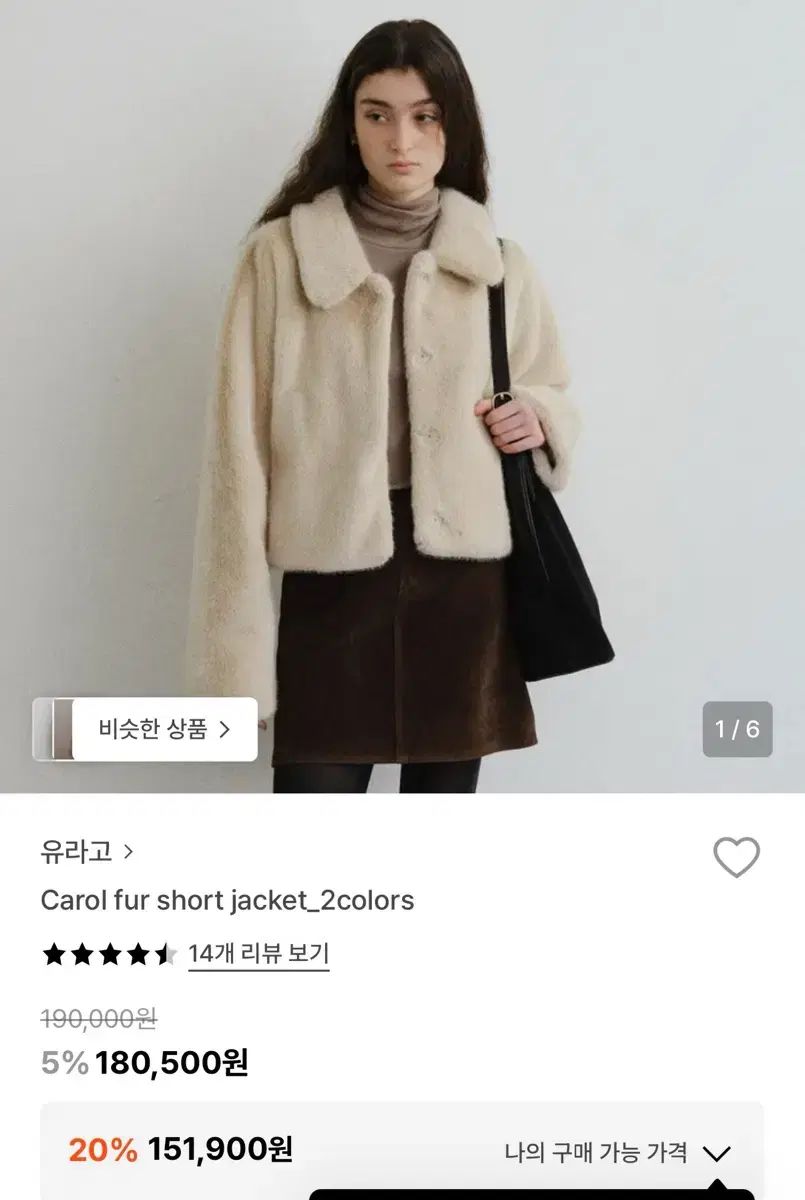805x1200 pixels.
Task: View the 14개 리뷰 보기 reviews link
Action: (258, 954)
